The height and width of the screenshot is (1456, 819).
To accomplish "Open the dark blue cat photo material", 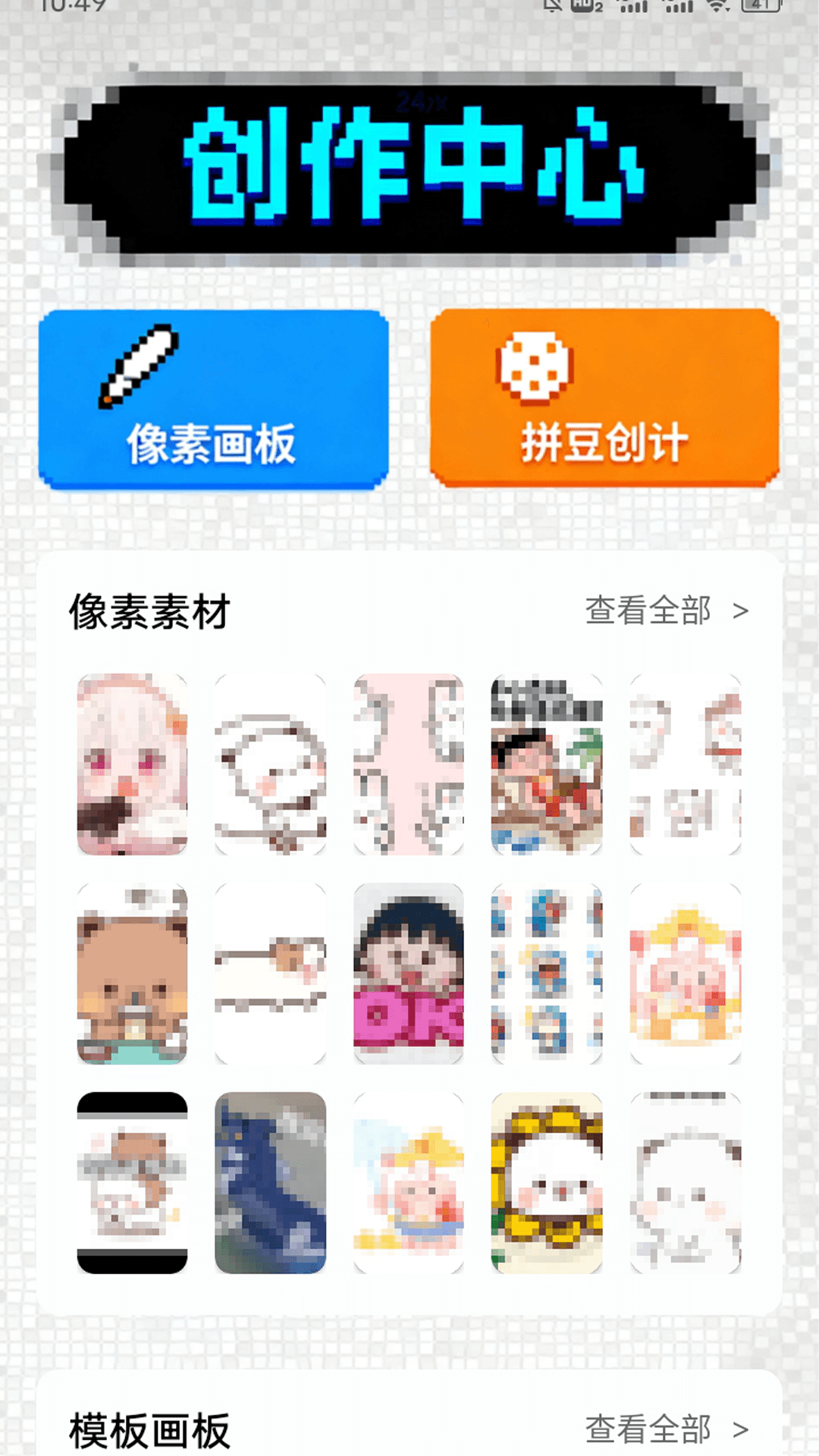I will (x=270, y=1183).
